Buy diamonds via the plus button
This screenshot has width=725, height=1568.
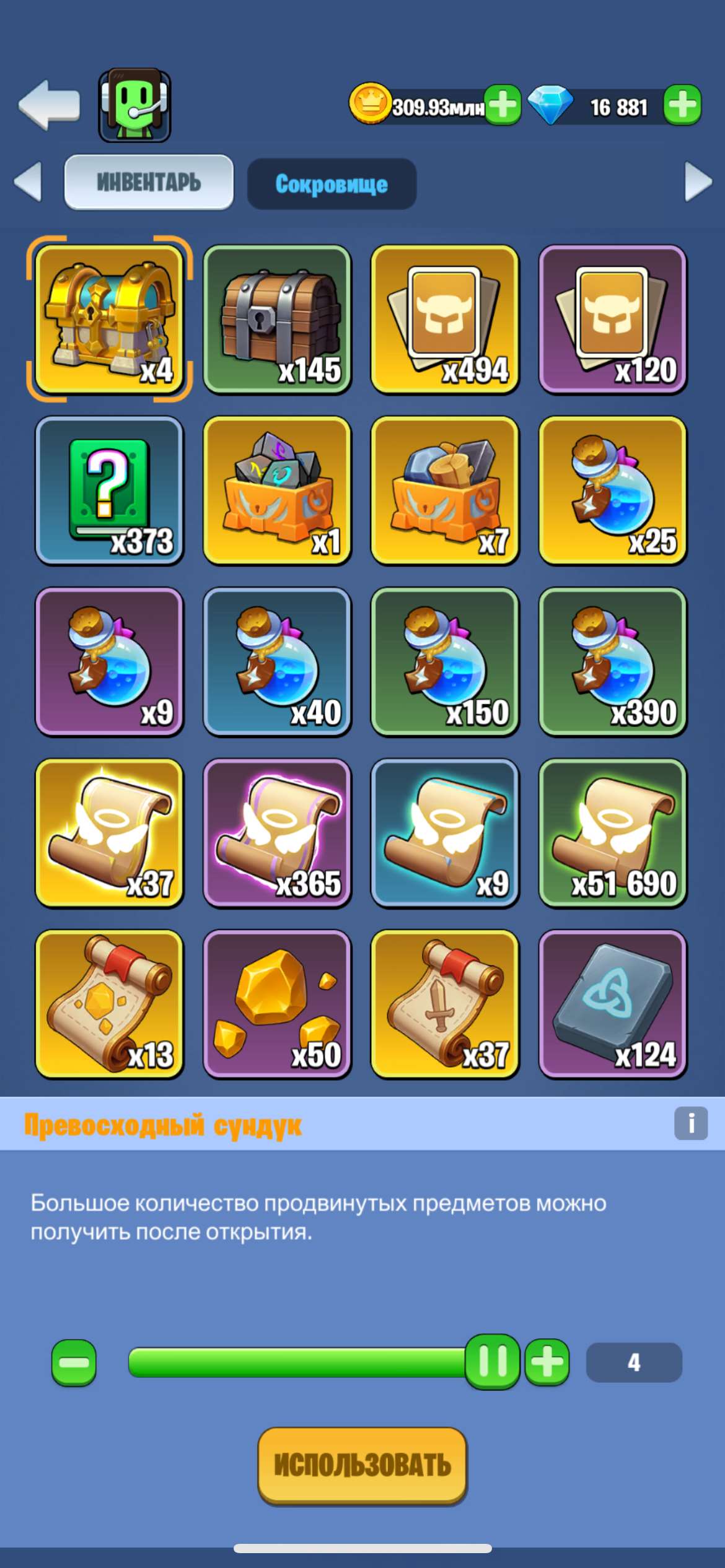[x=683, y=105]
